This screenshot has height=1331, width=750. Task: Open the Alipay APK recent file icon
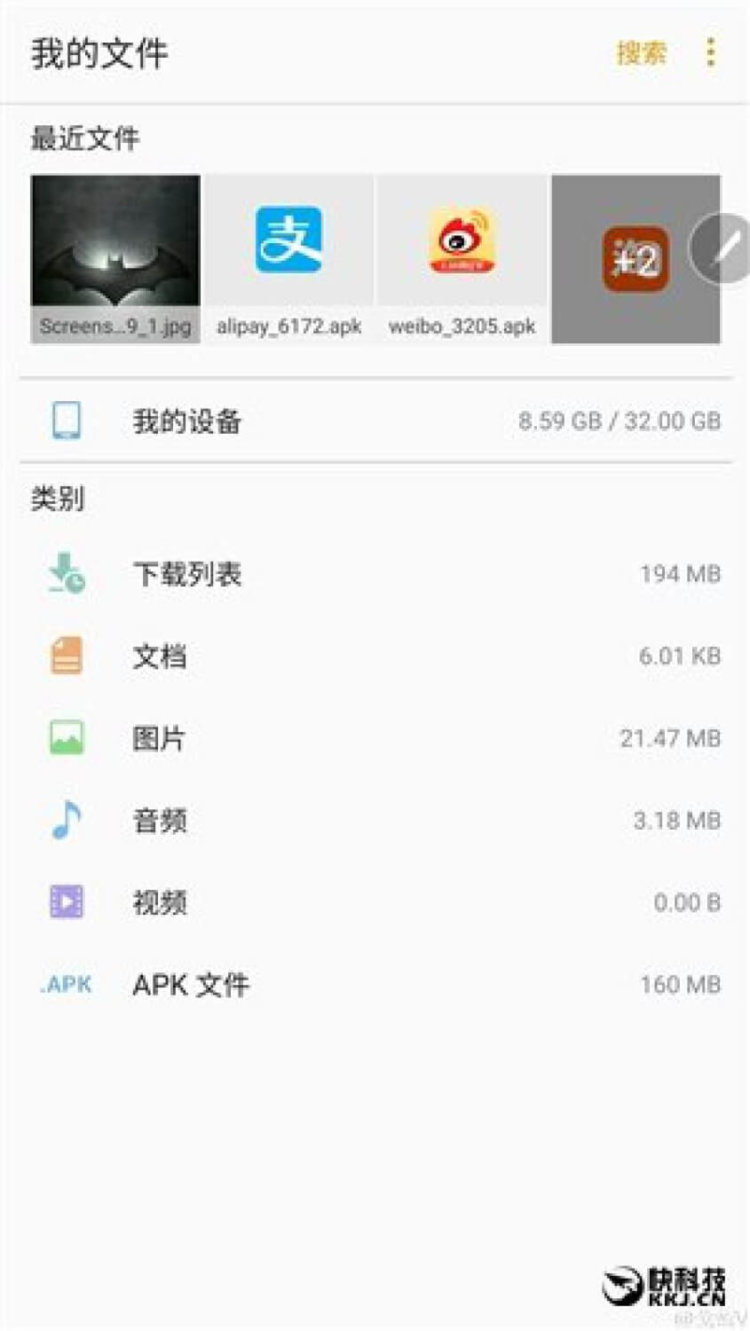point(288,245)
